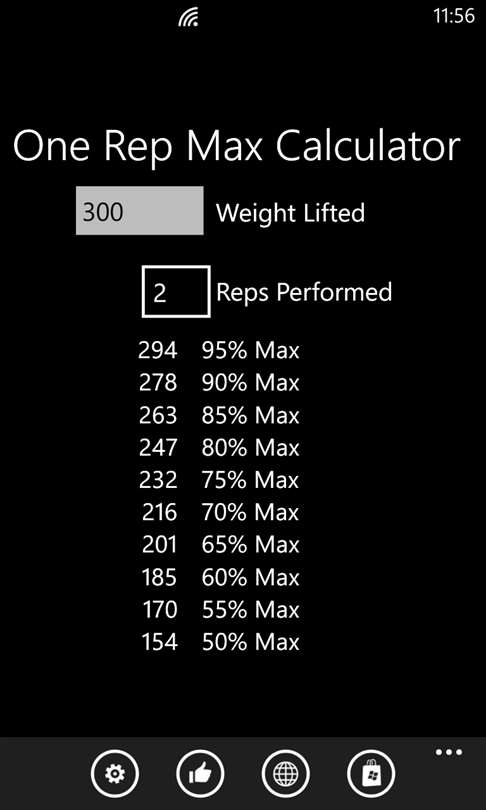
Task: Open the Reps Performed picker
Action: tap(176, 291)
